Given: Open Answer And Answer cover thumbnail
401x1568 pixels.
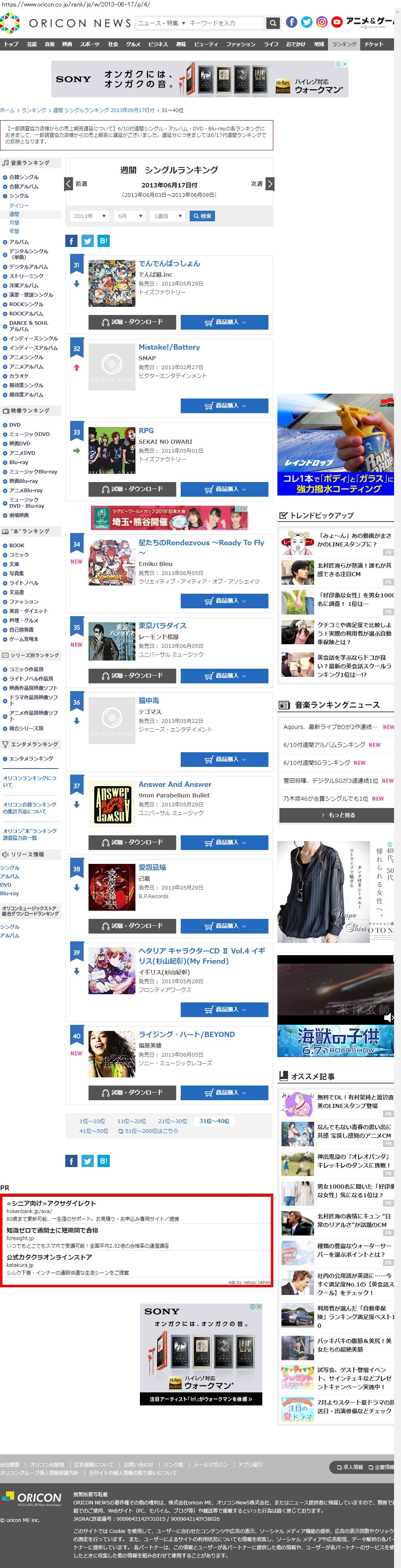Looking at the screenshot, I should tap(111, 804).
